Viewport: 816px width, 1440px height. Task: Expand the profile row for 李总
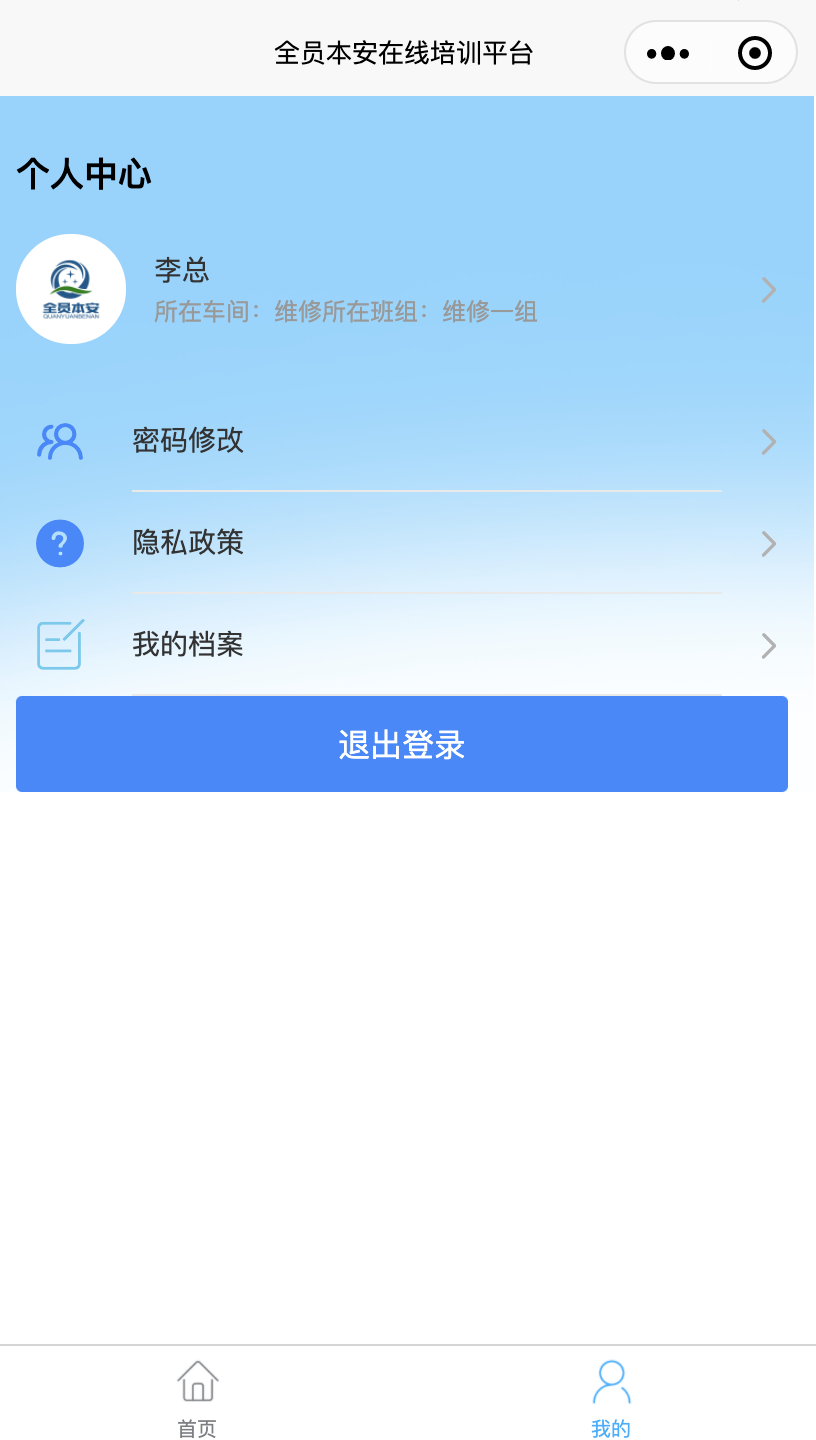[767, 289]
